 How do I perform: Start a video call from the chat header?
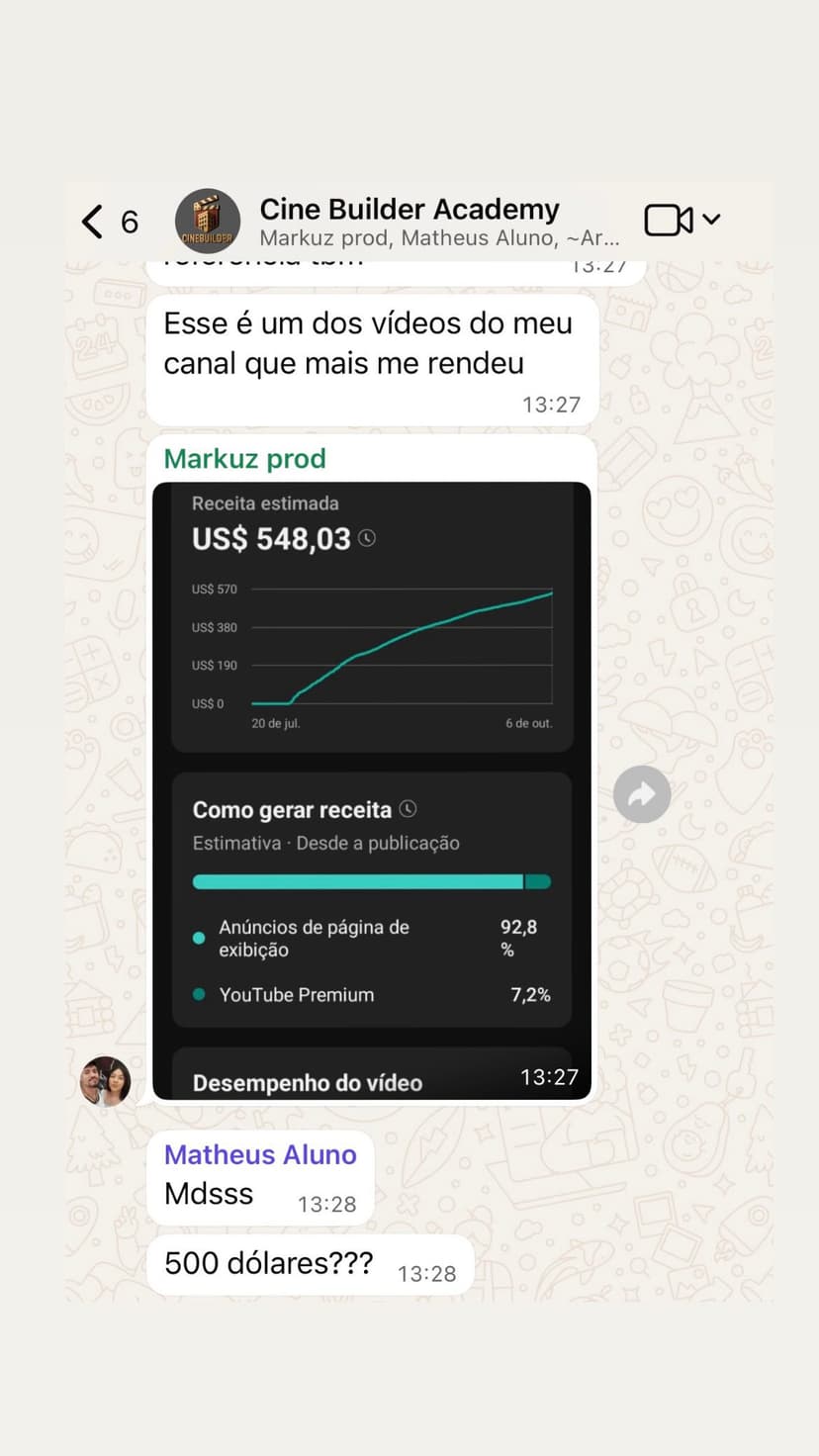pyautogui.click(x=667, y=220)
